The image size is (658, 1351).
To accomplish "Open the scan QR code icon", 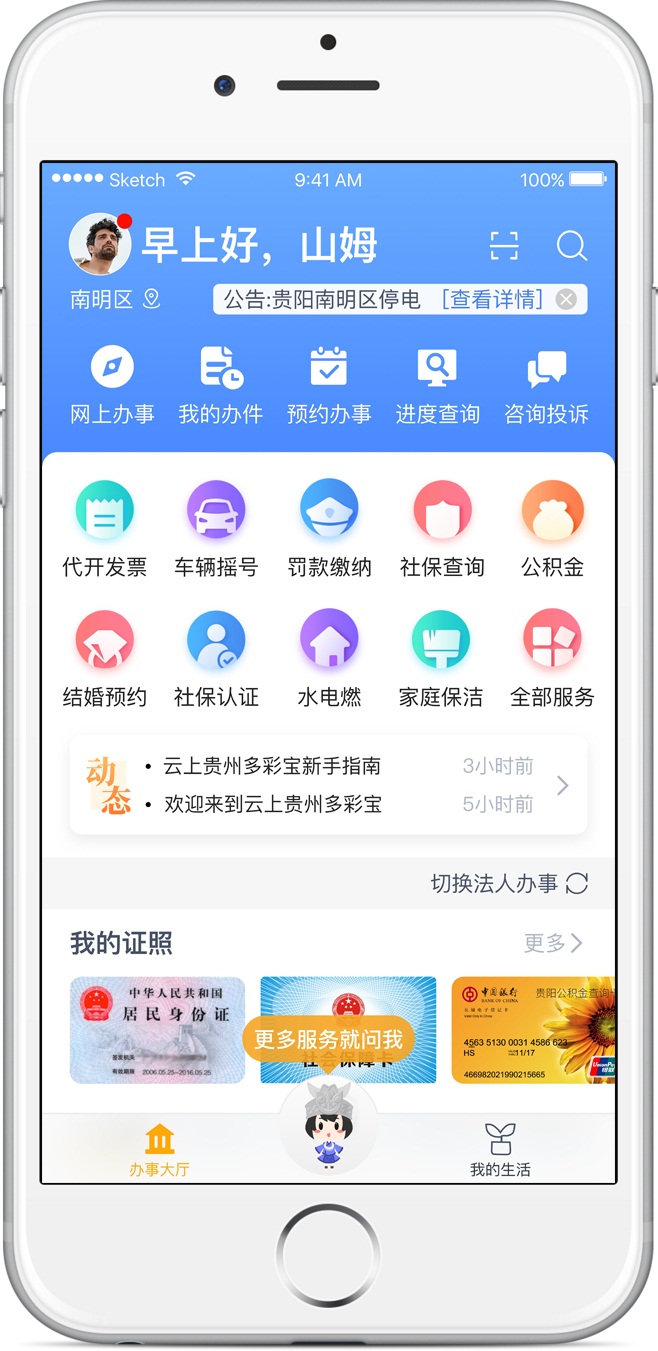I will pyautogui.click(x=504, y=245).
